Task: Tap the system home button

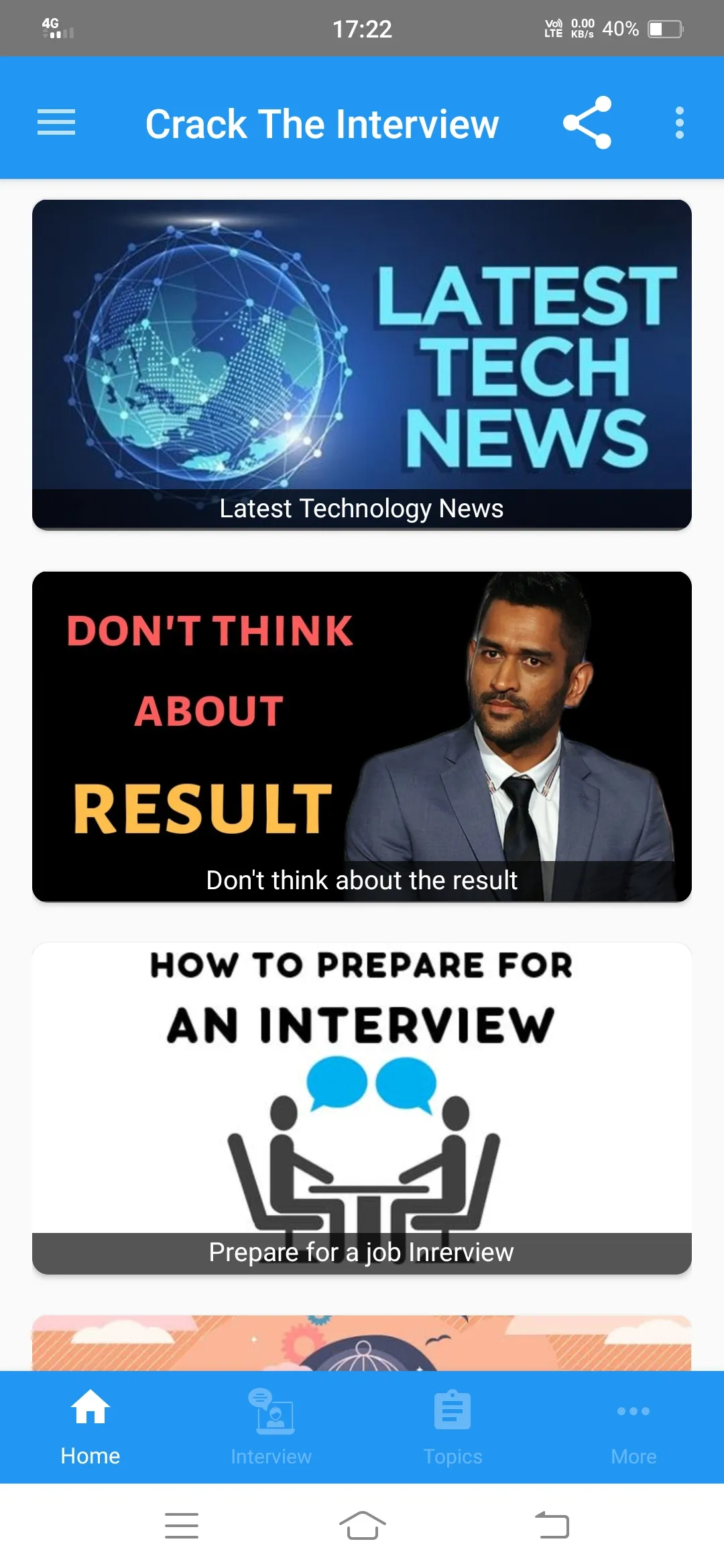Action: pyautogui.click(x=362, y=1525)
